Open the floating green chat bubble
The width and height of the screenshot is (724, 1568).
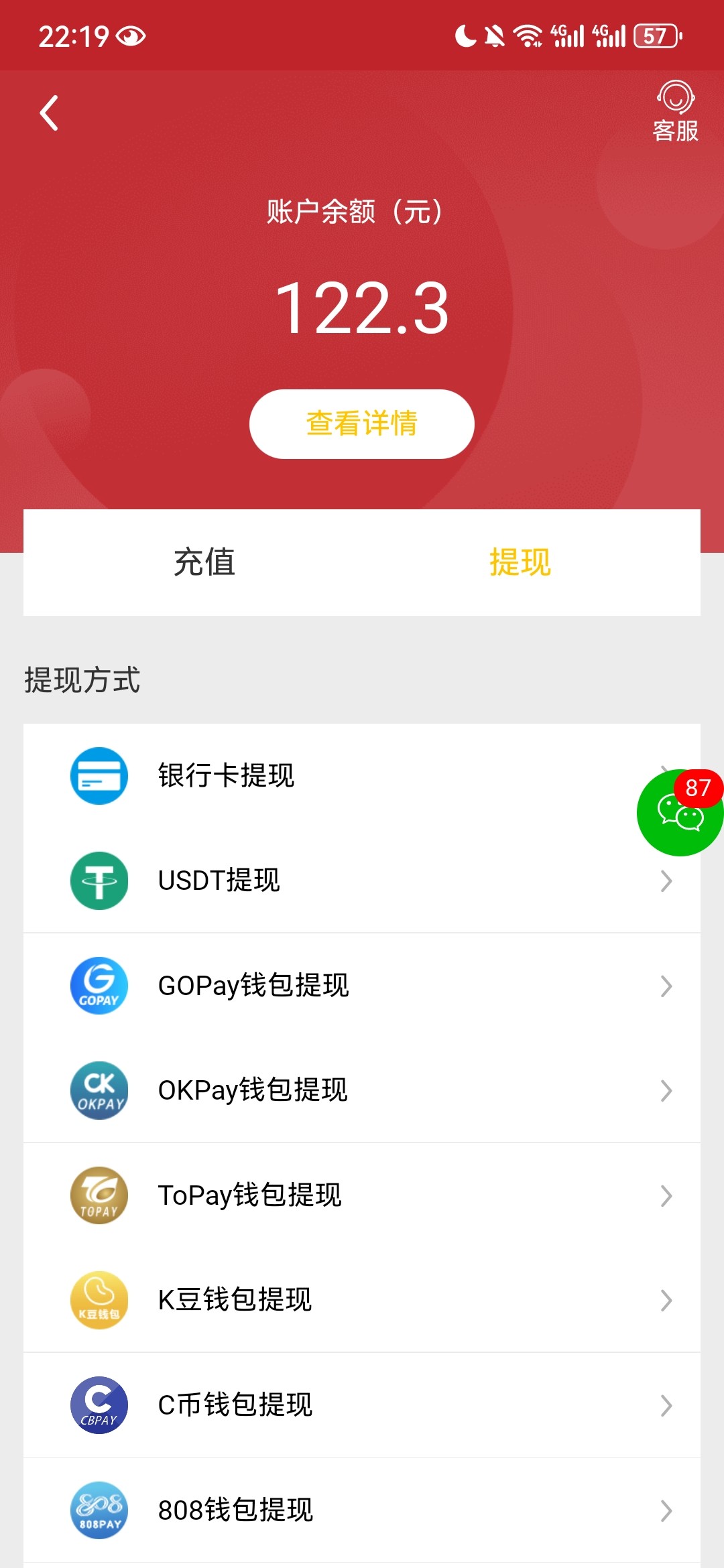(x=680, y=813)
